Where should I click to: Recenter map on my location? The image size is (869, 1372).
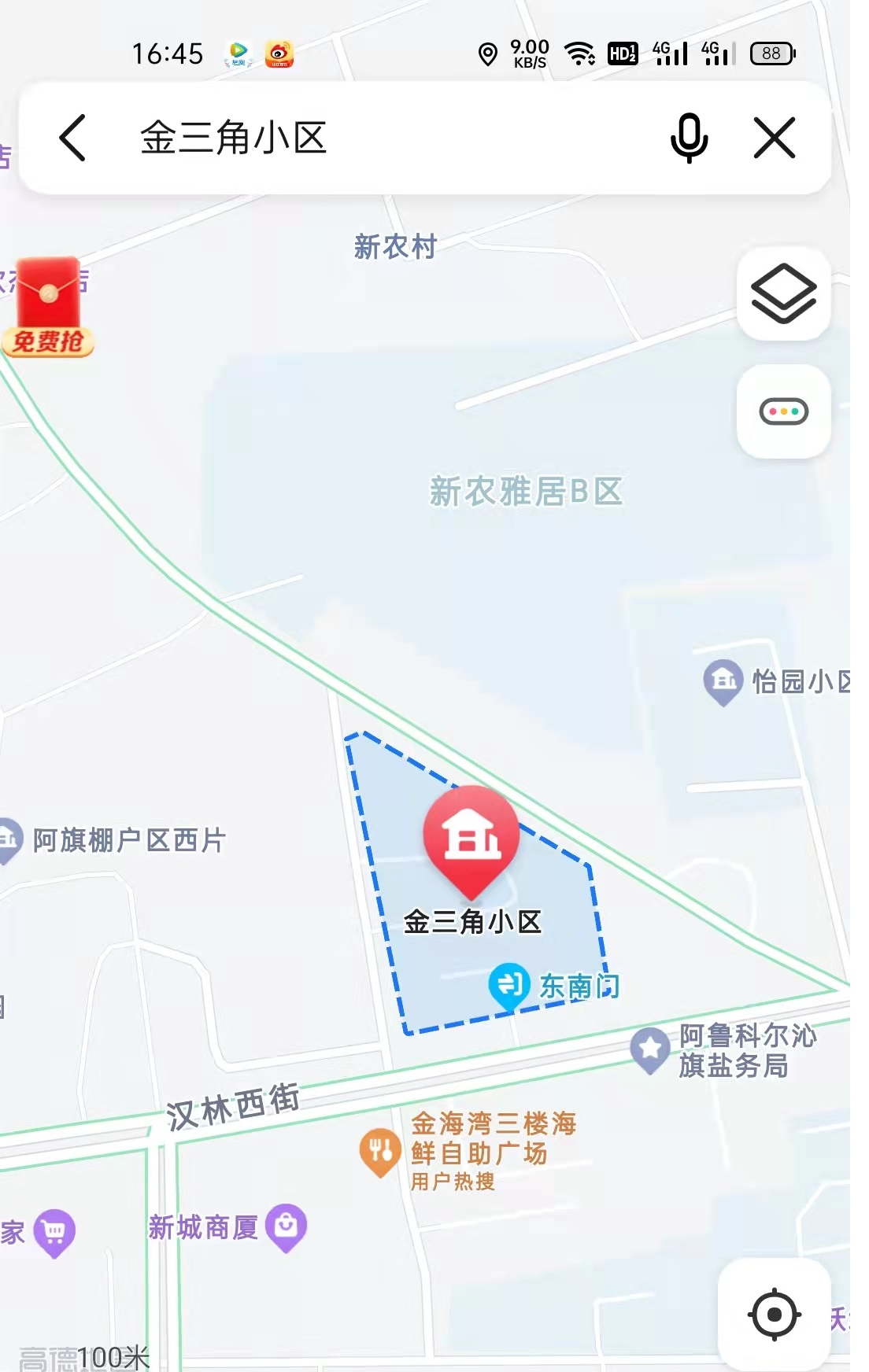coord(775,1314)
